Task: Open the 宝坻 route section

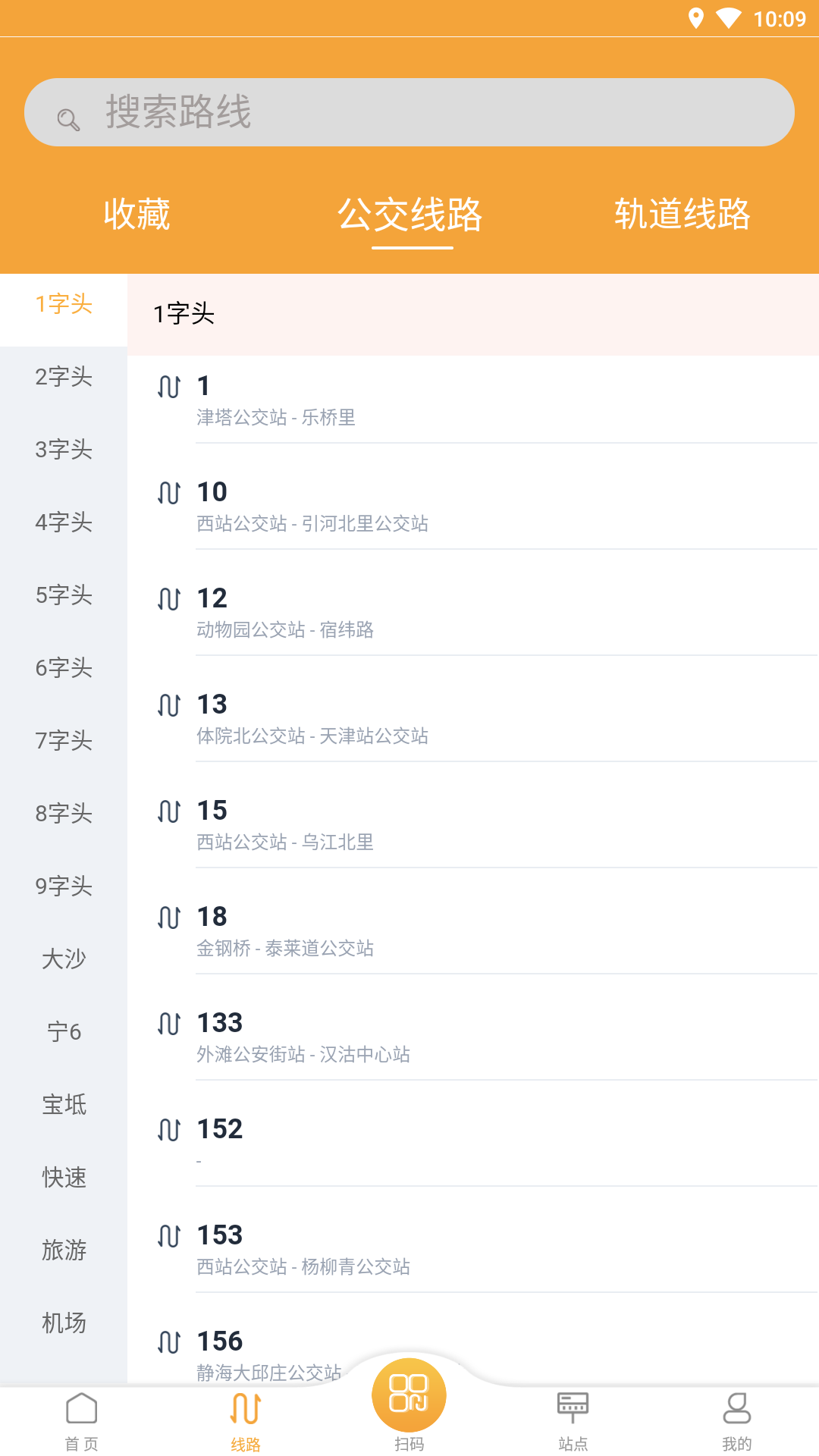Action: [63, 1105]
